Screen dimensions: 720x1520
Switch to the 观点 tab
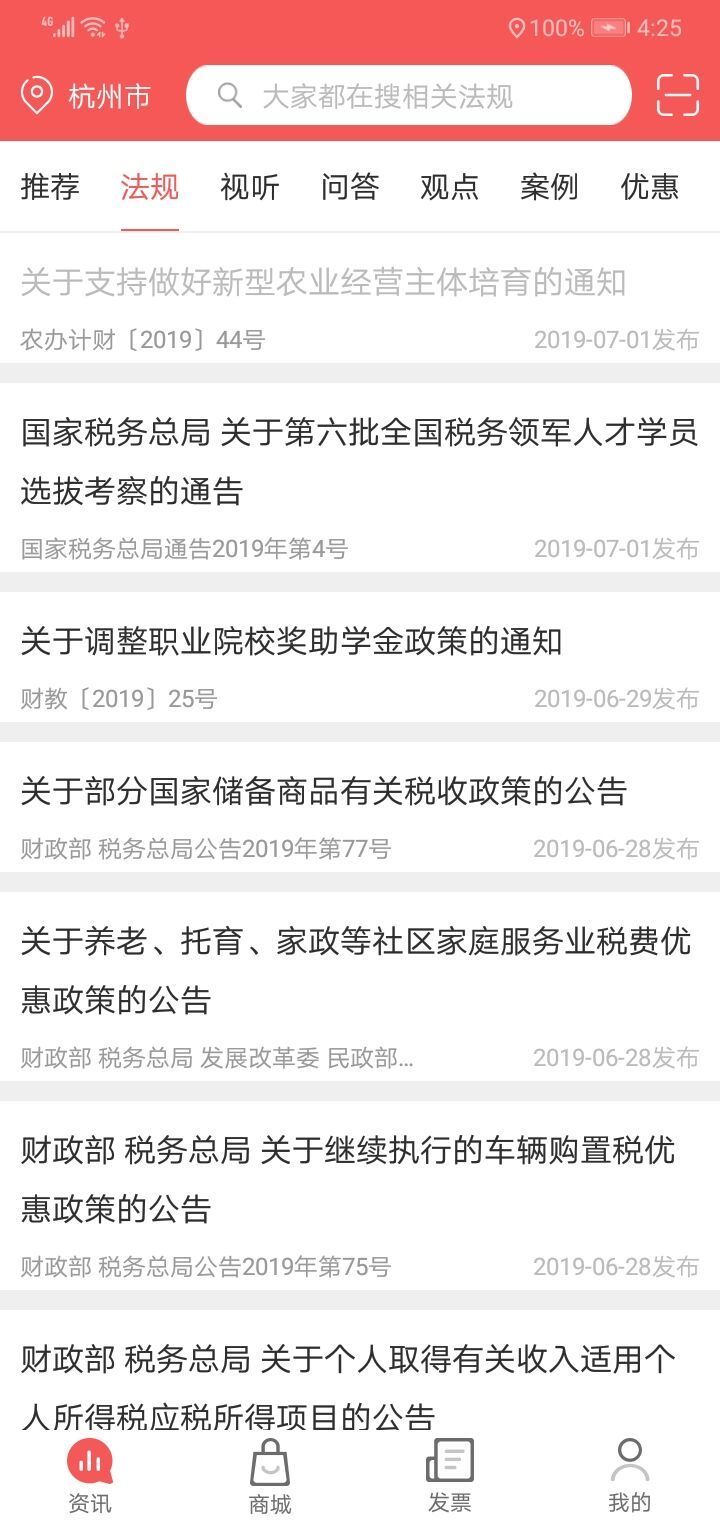tap(450, 187)
